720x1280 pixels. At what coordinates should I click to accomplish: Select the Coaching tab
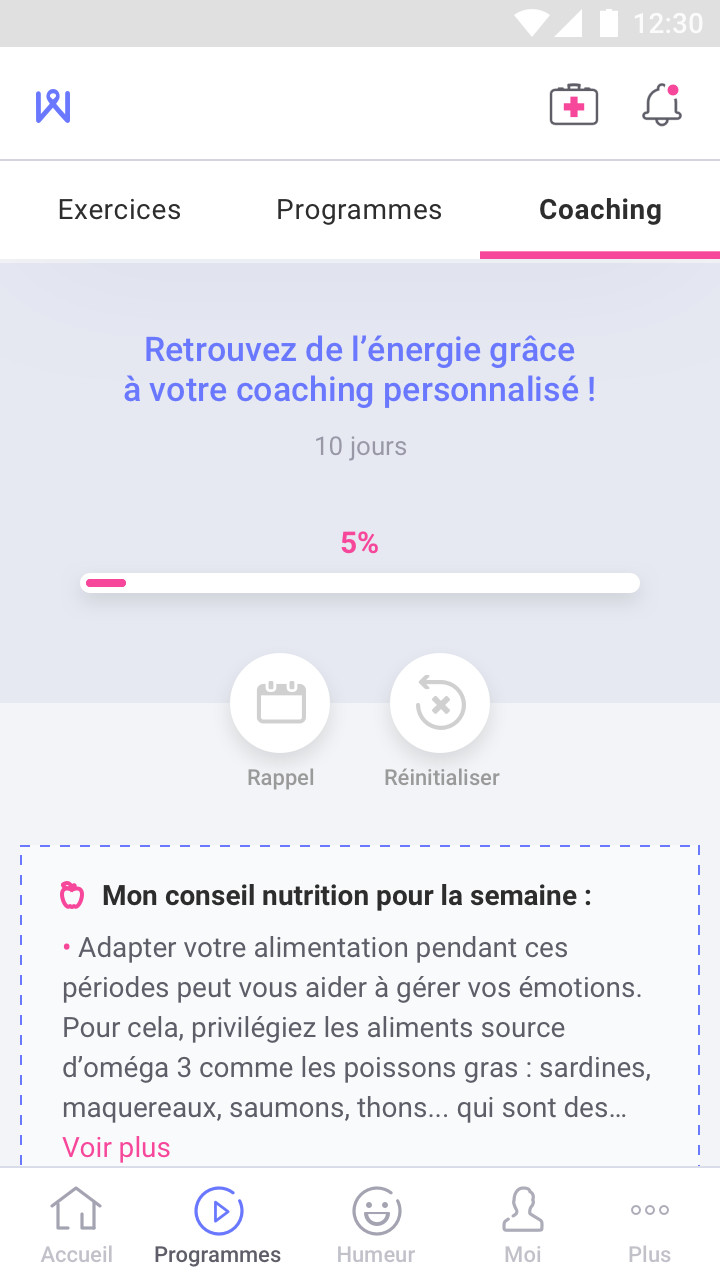600,210
